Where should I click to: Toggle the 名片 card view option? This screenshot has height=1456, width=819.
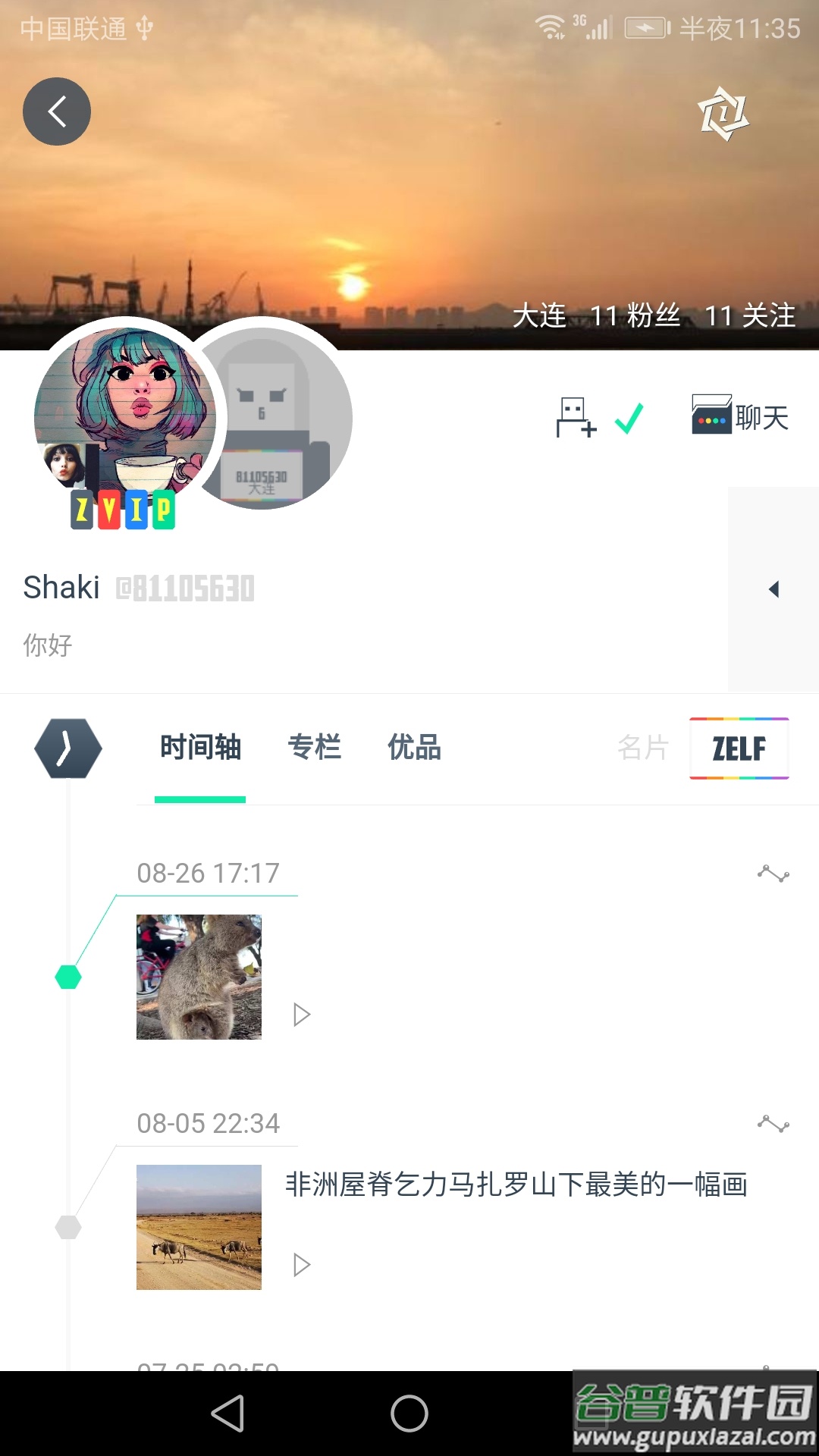coord(642,748)
